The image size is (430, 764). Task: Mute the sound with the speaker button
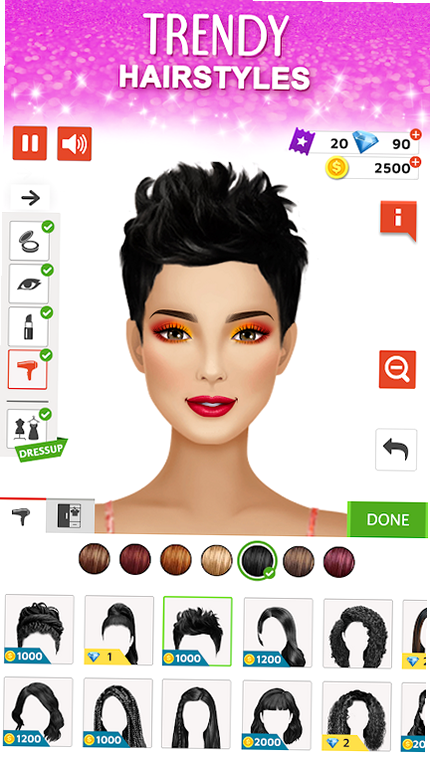point(74,143)
